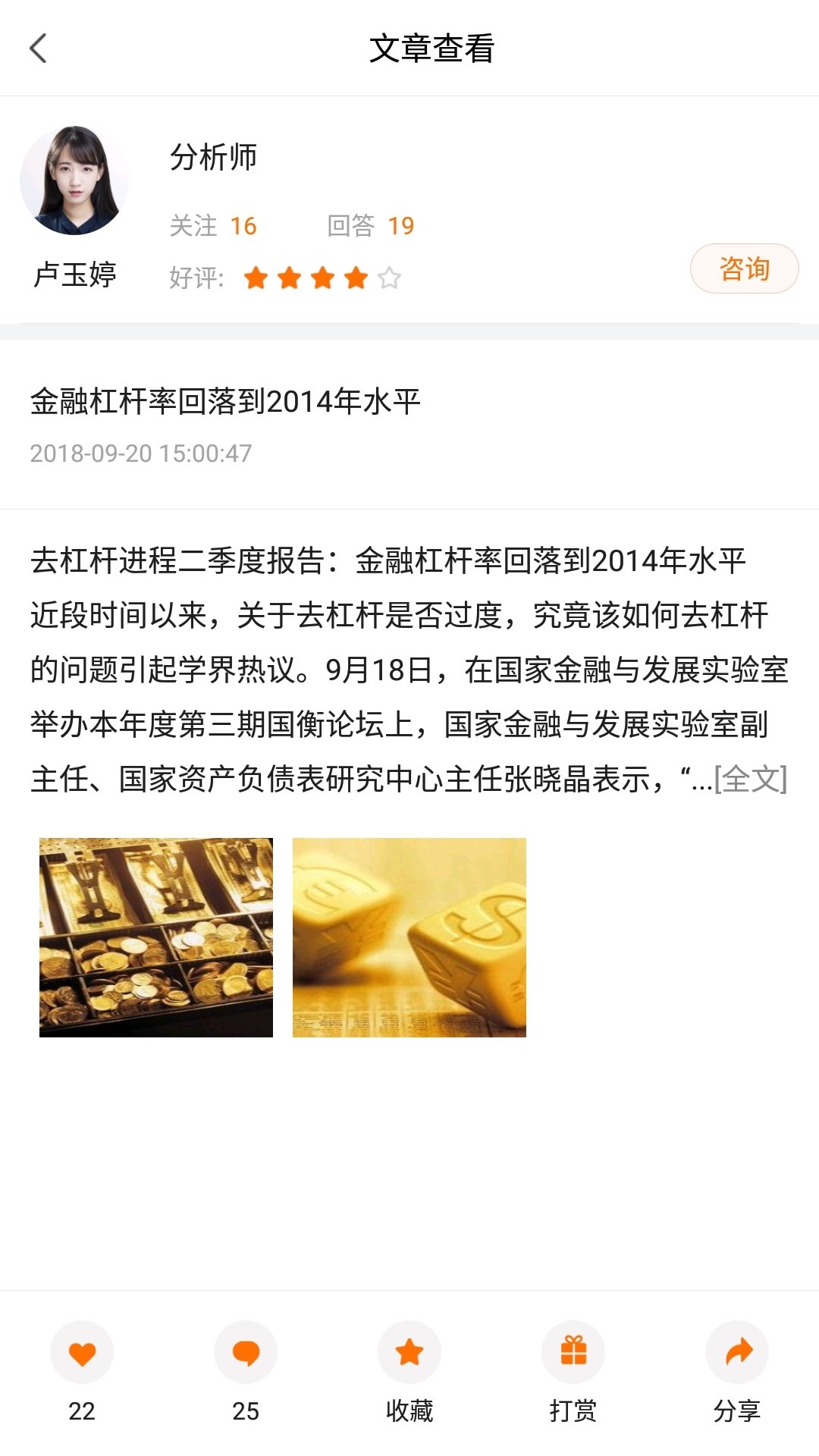Screen dimensions: 819x1456
Task: Open the cash drawer coins image
Action: (156, 937)
